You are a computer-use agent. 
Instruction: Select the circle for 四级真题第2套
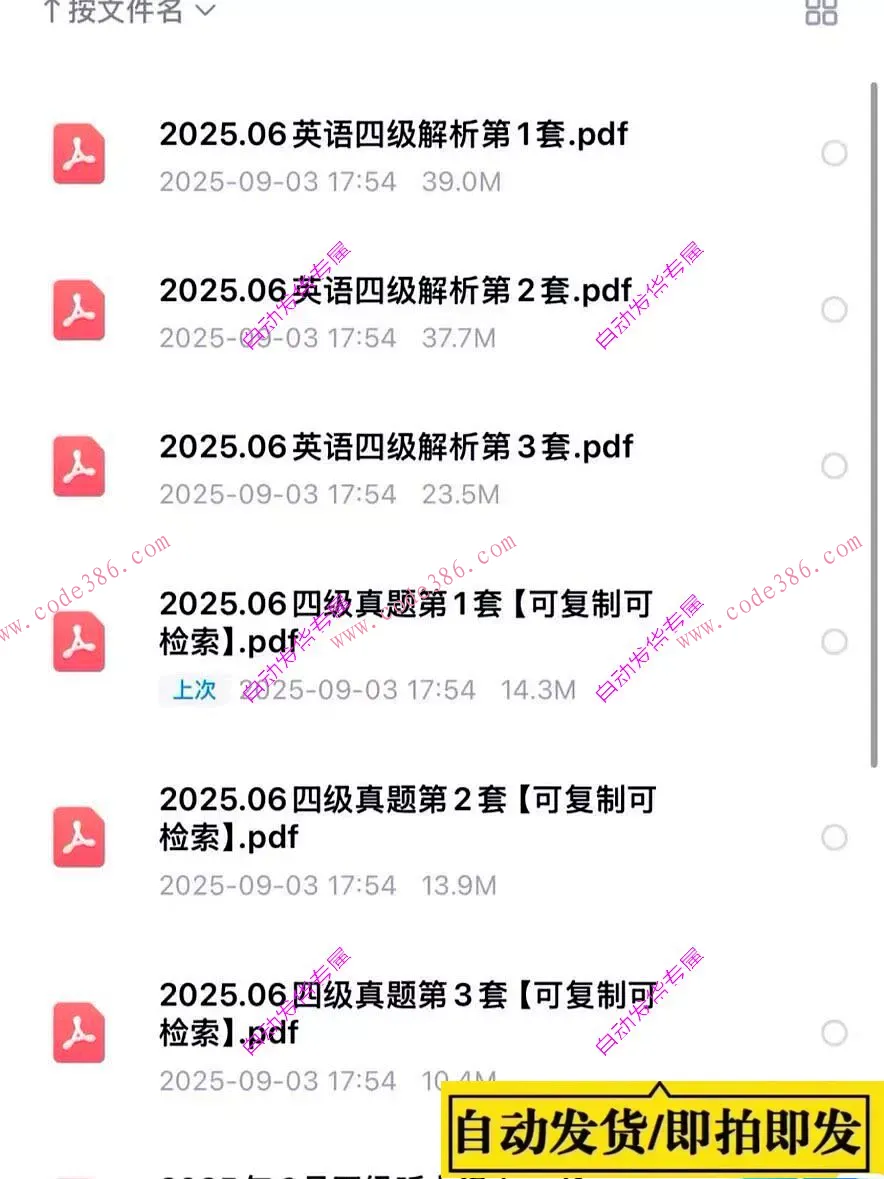(x=835, y=837)
